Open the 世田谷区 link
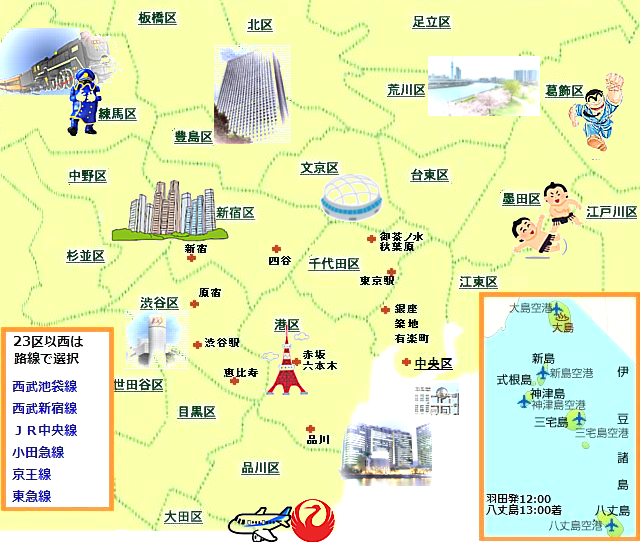The image size is (640, 542). point(139,385)
